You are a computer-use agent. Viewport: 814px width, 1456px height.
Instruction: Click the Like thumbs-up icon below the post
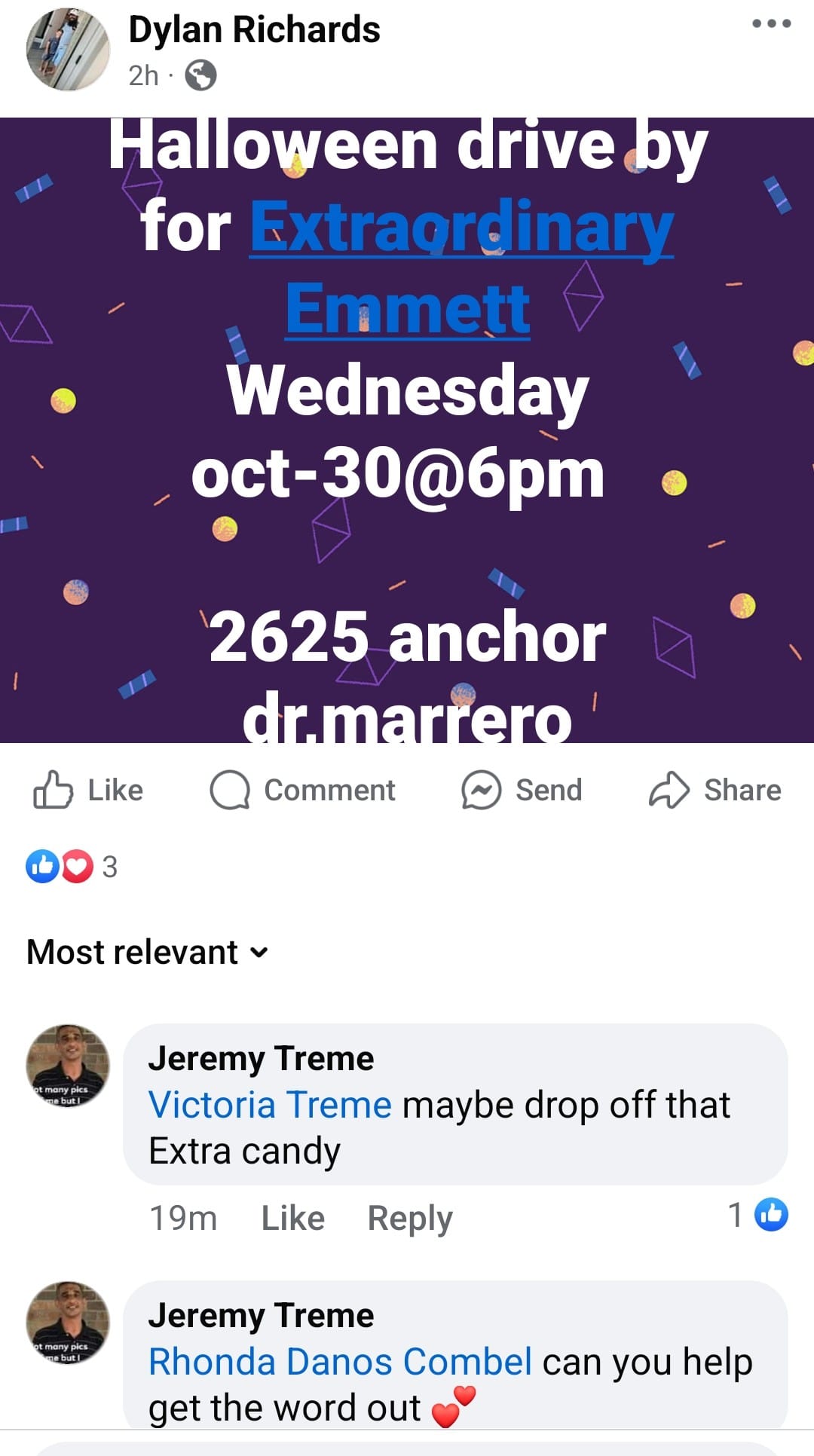point(50,789)
